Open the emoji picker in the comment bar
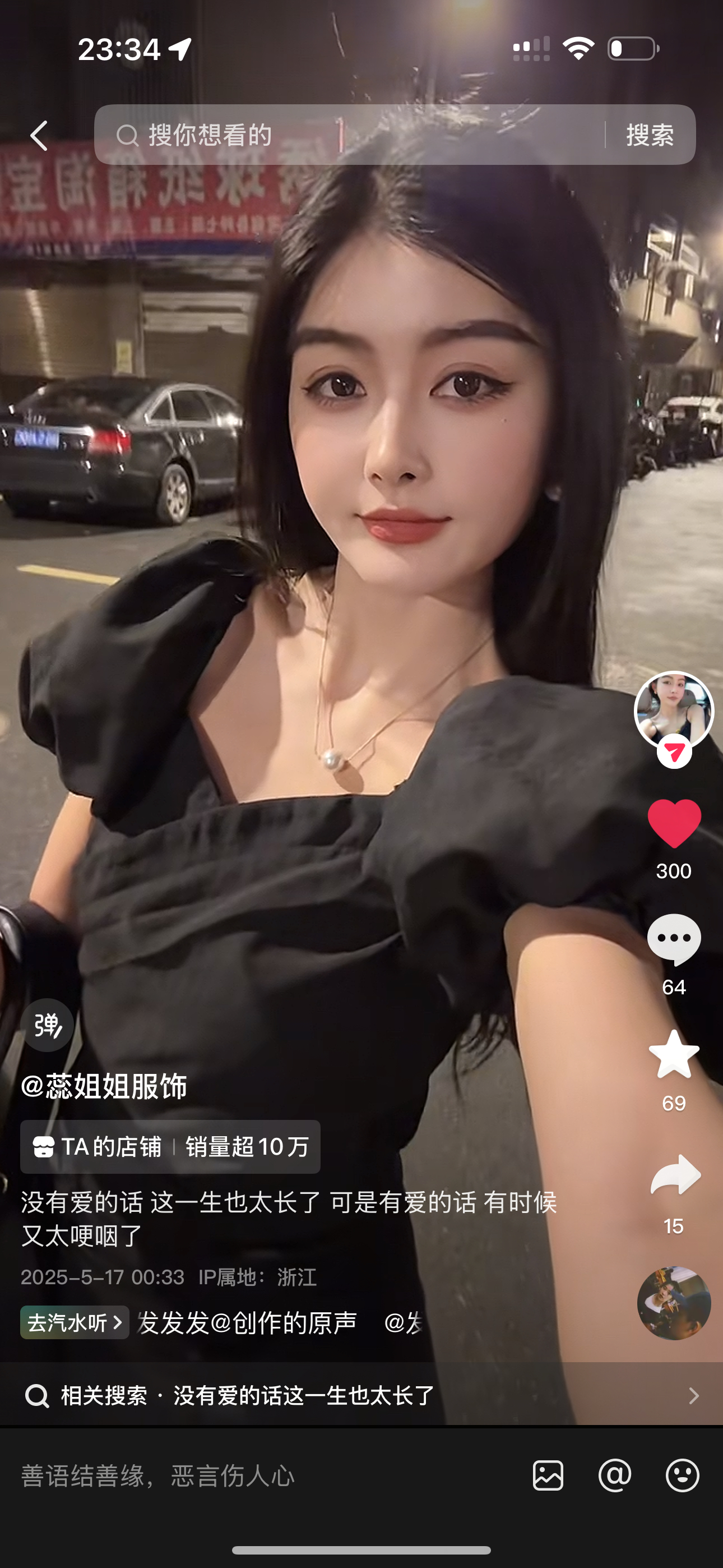 point(682,1475)
